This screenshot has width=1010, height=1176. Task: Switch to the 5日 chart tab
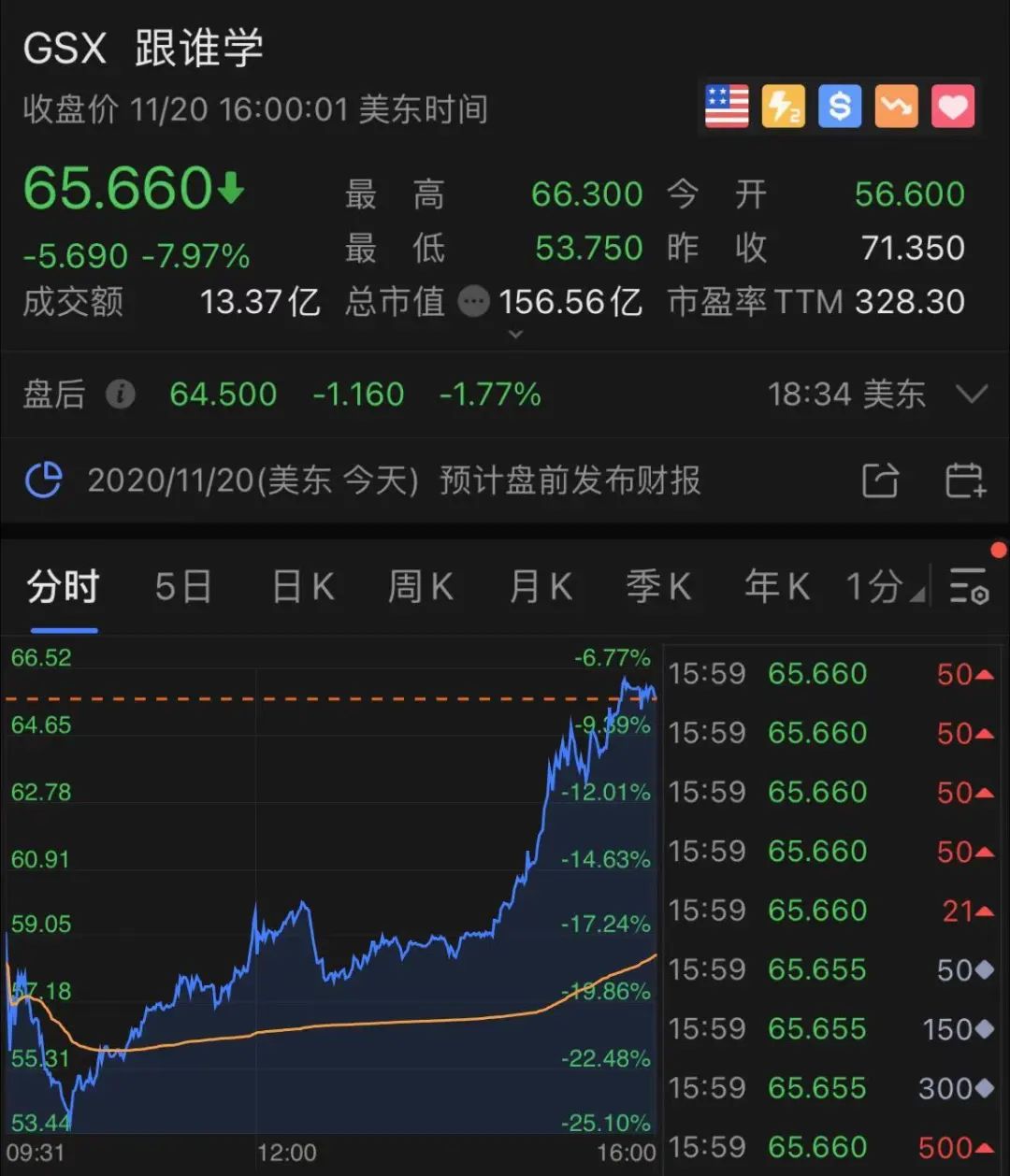(x=183, y=587)
